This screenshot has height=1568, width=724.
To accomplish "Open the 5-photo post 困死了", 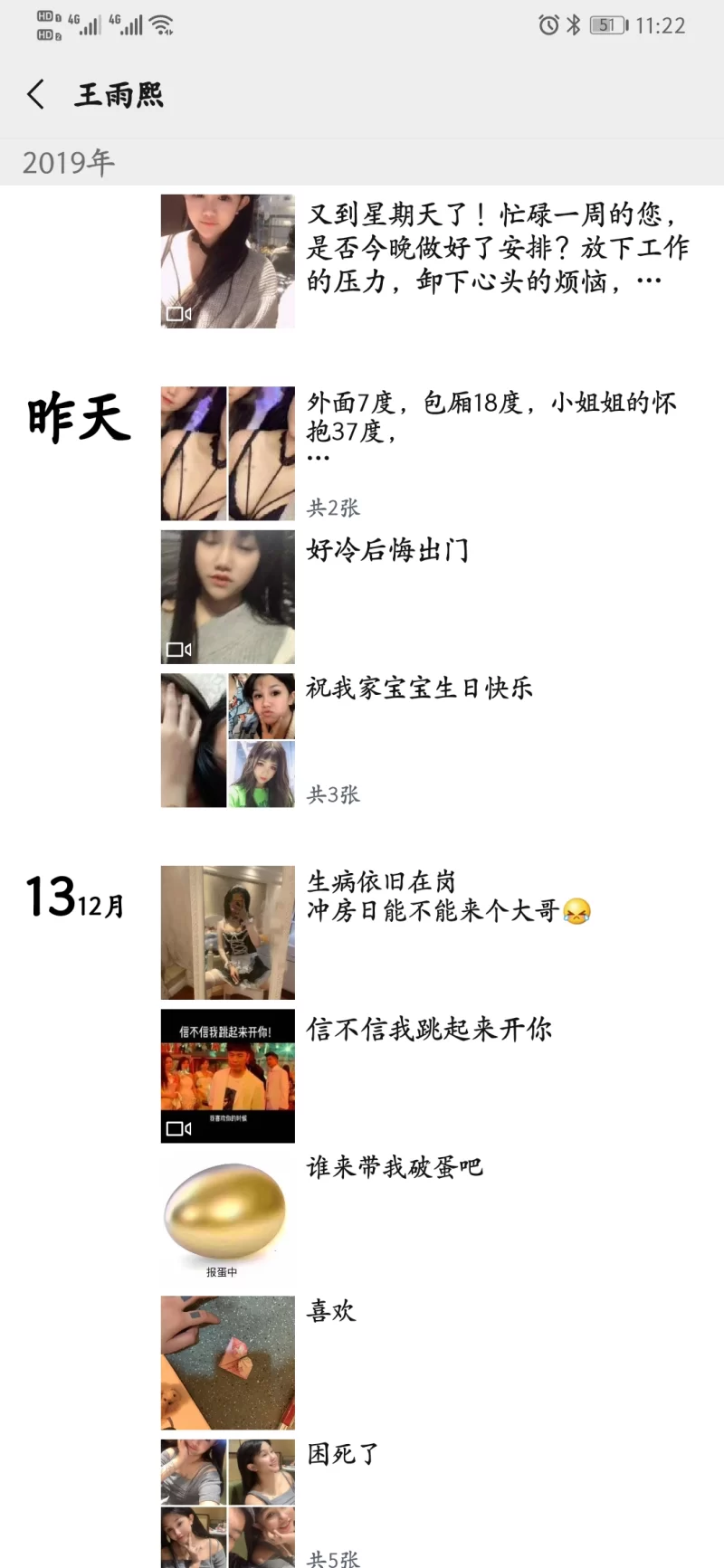I will (227, 1502).
